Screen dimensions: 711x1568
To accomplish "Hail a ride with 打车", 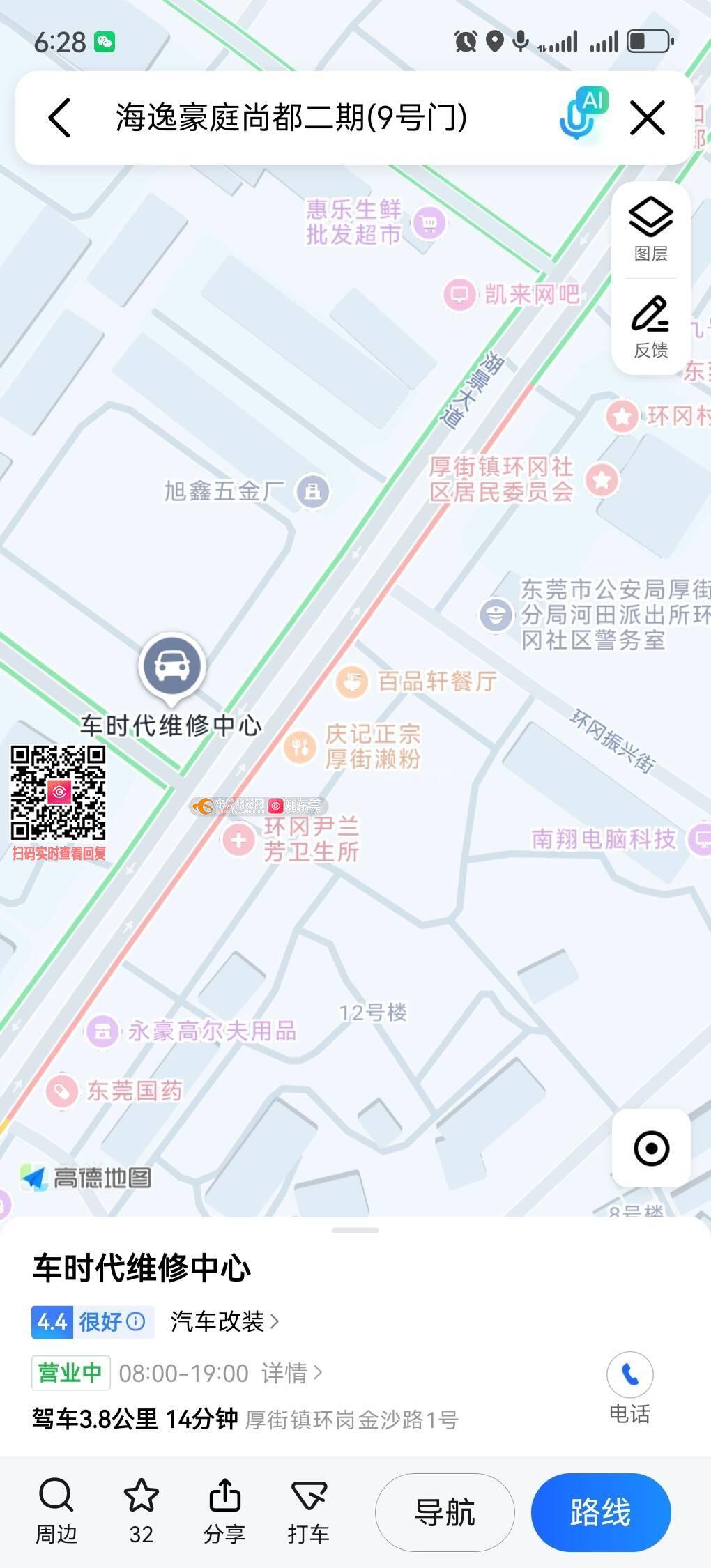I will 308,1511.
